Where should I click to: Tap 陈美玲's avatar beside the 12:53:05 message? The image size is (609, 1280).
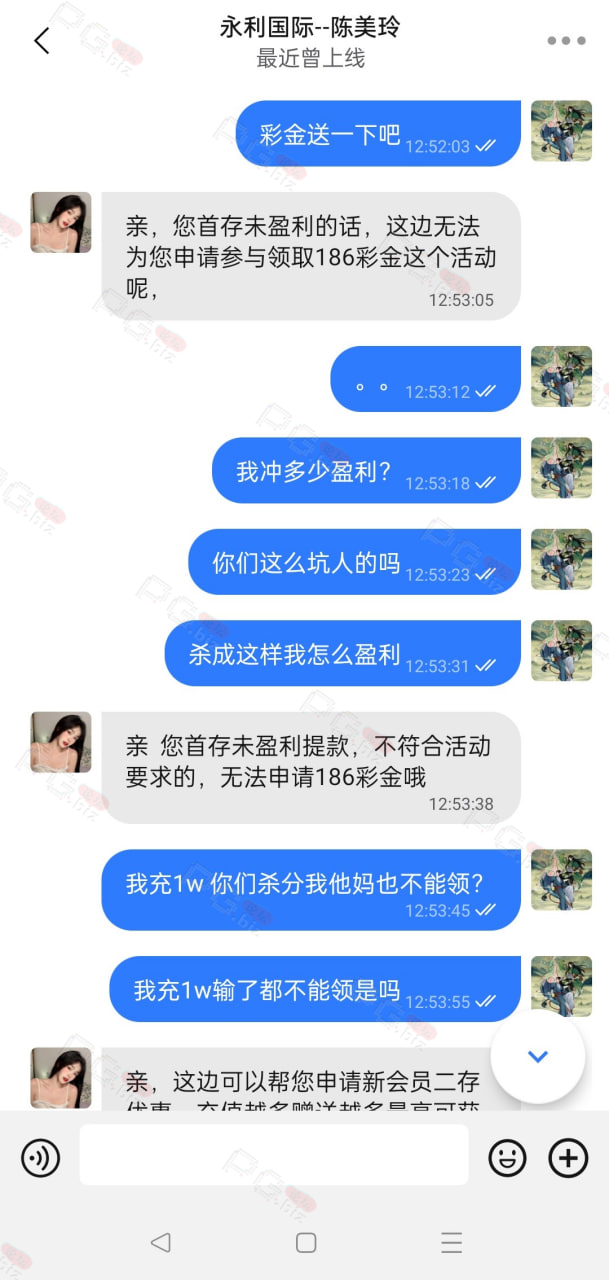coord(61,222)
